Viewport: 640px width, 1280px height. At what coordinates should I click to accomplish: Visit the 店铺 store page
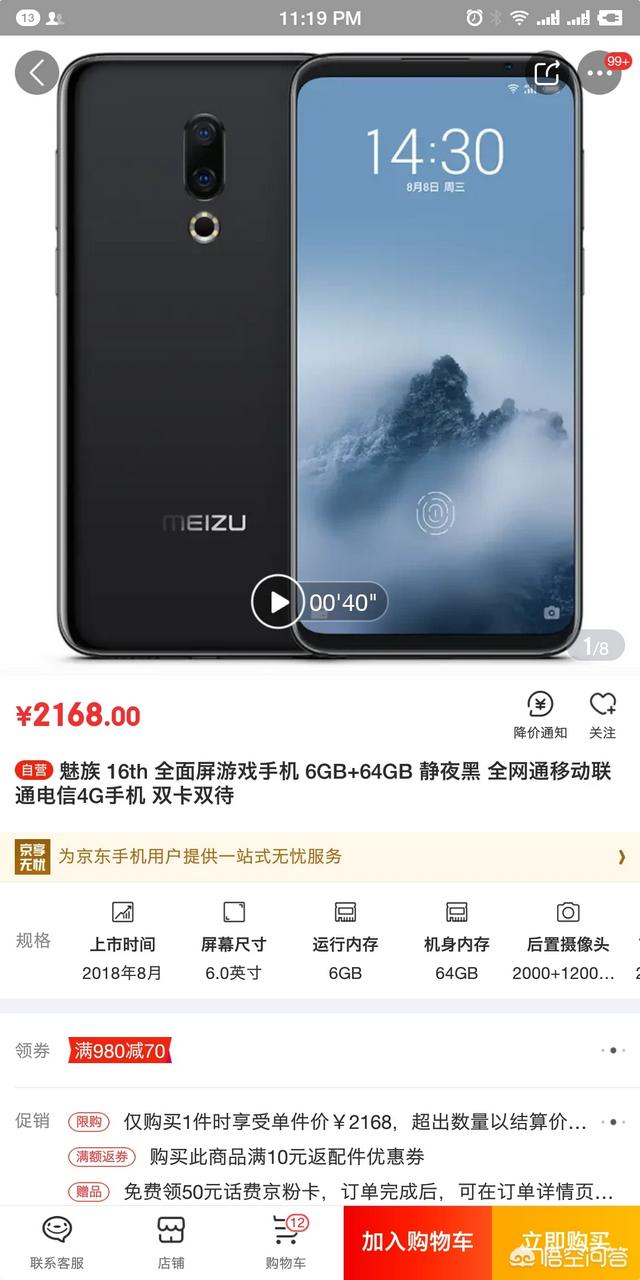click(x=171, y=1242)
